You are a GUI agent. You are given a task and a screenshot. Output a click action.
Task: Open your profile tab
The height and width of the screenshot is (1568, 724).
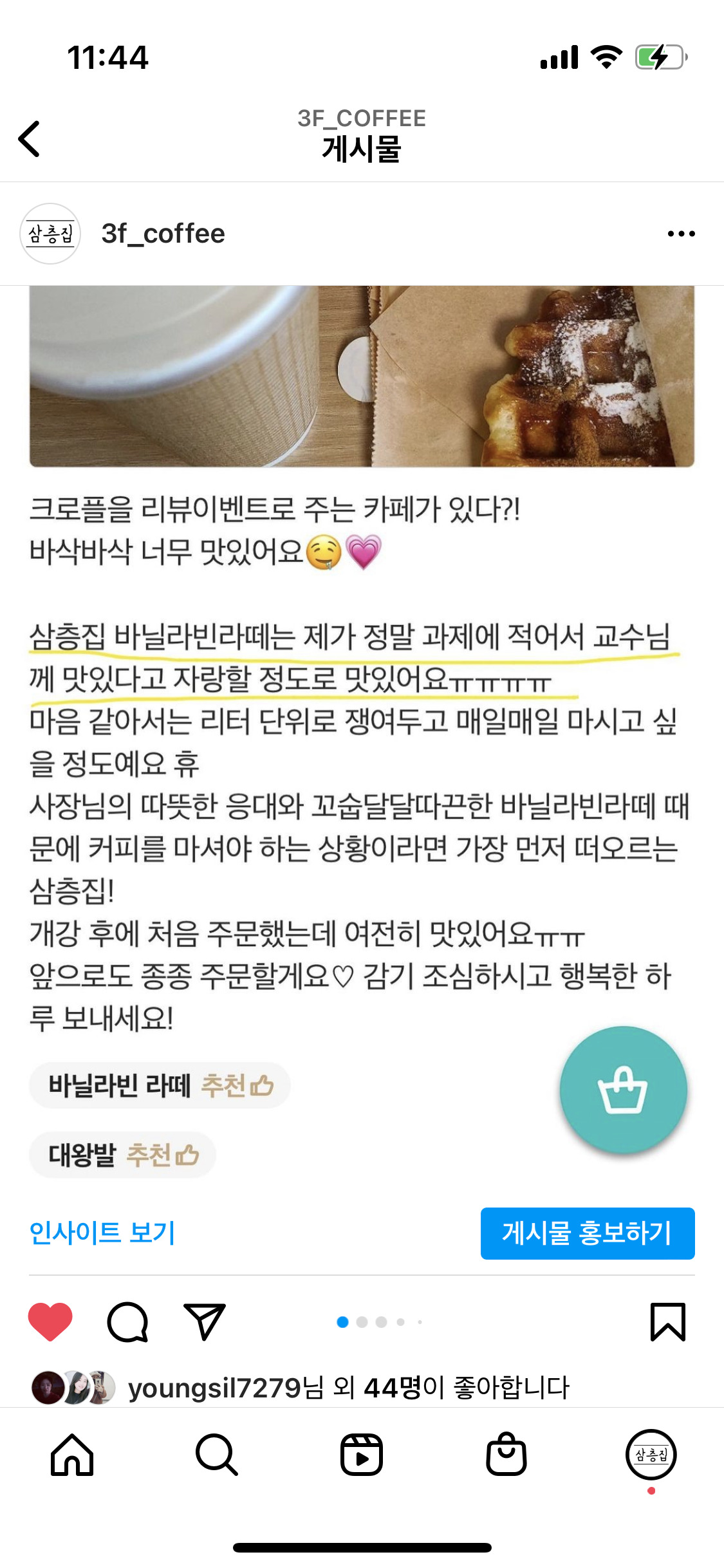[651, 1455]
